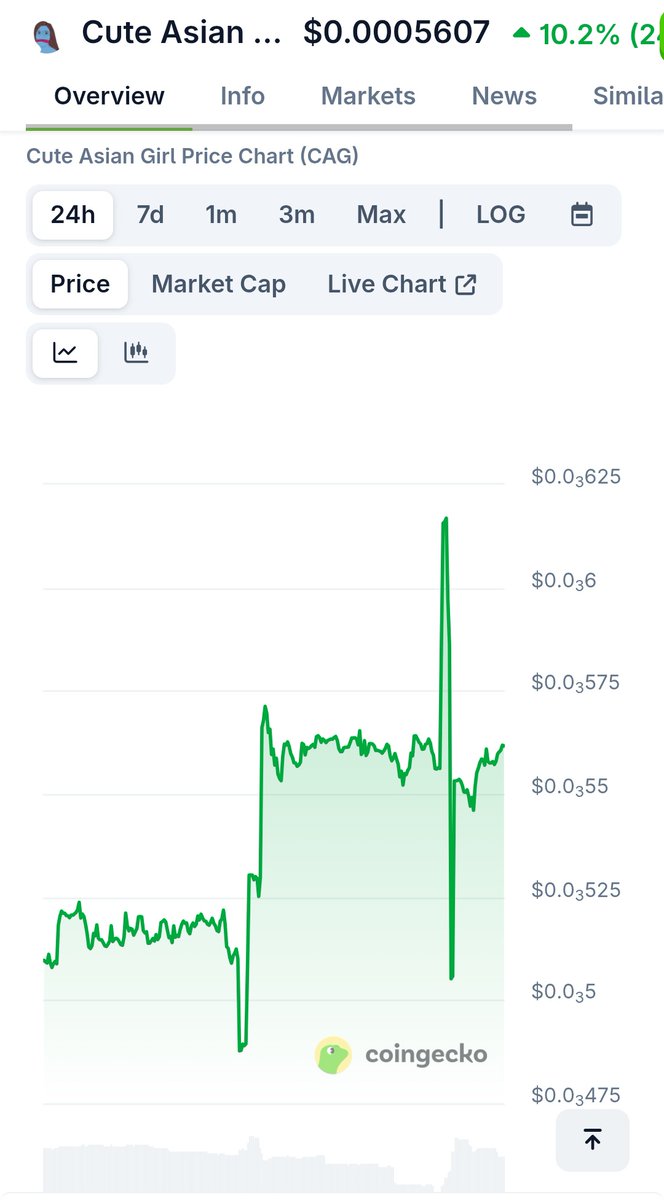Switch chart to Market Cap
Image resolution: width=664 pixels, height=1200 pixels.
tap(218, 284)
